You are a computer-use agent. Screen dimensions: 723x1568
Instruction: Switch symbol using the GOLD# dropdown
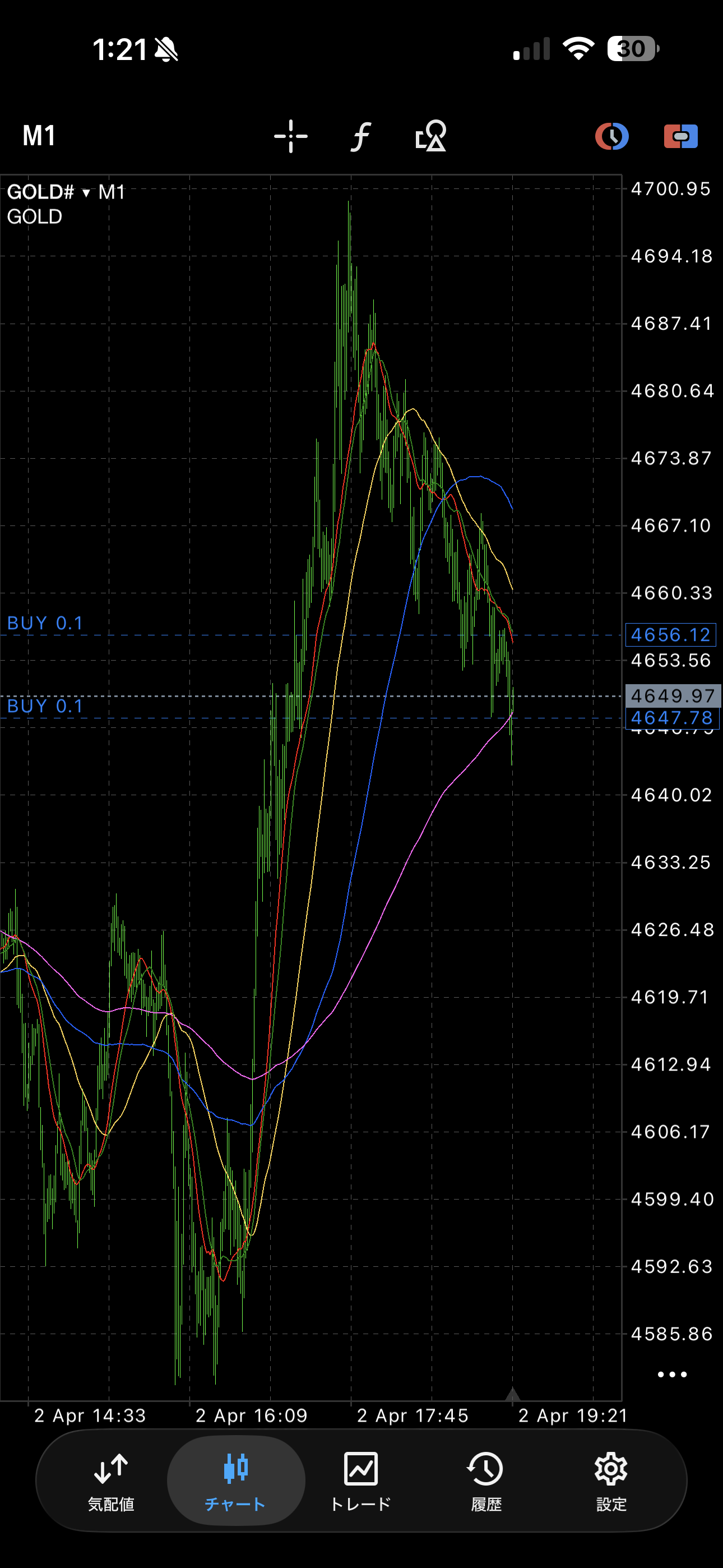tap(49, 192)
